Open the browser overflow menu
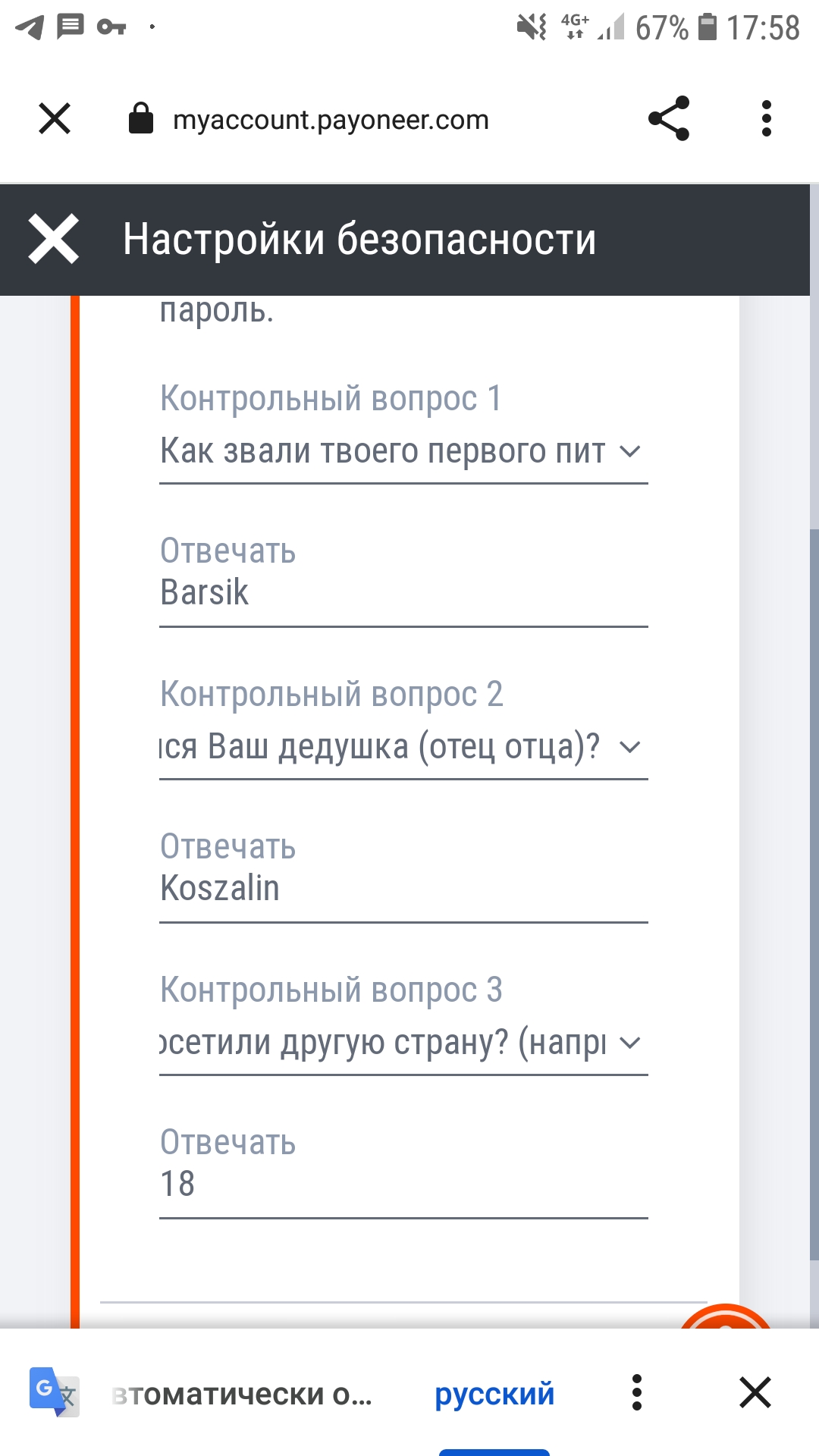The image size is (819, 1456). (x=766, y=119)
